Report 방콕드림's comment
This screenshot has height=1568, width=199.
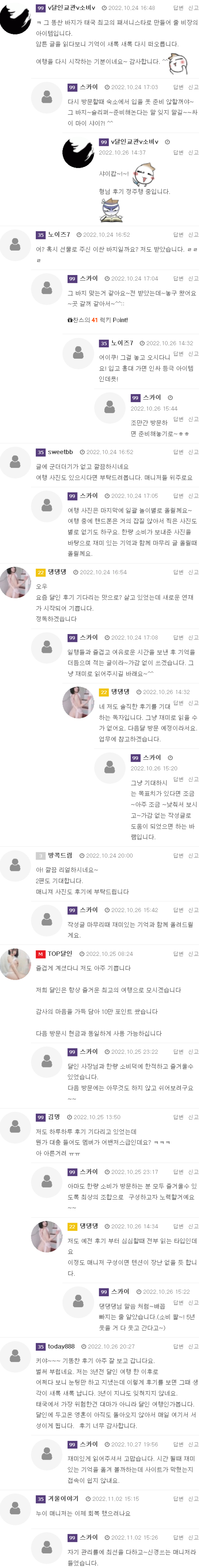tap(193, 855)
